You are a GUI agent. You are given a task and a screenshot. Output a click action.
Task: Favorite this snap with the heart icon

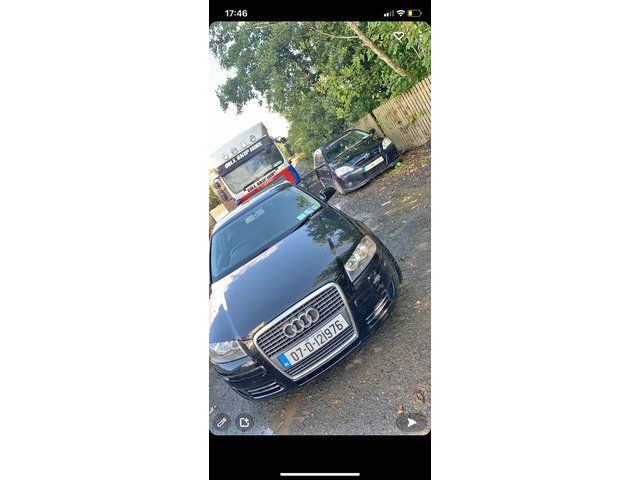click(x=398, y=36)
